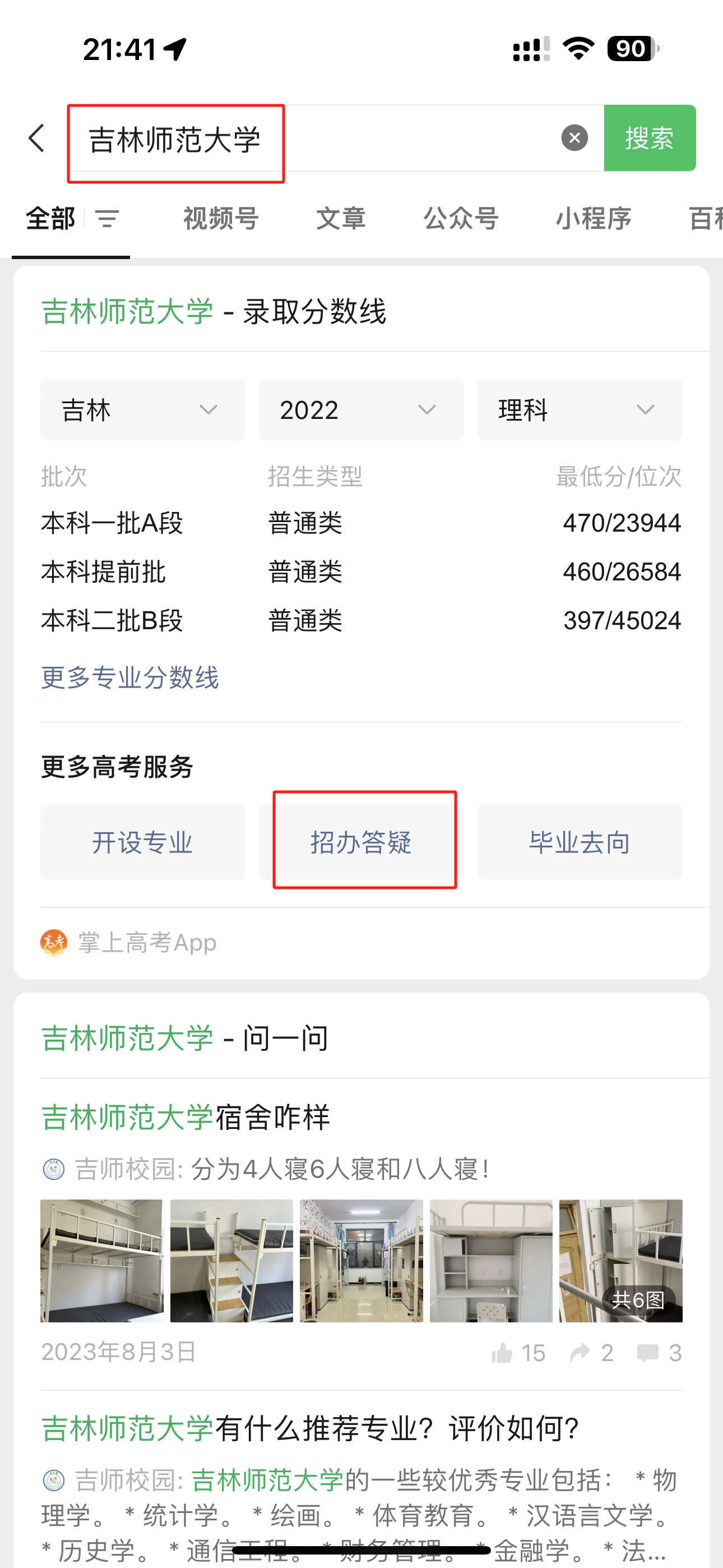Open the filter icon beside 全部
The image size is (723, 1568).
pos(107,219)
